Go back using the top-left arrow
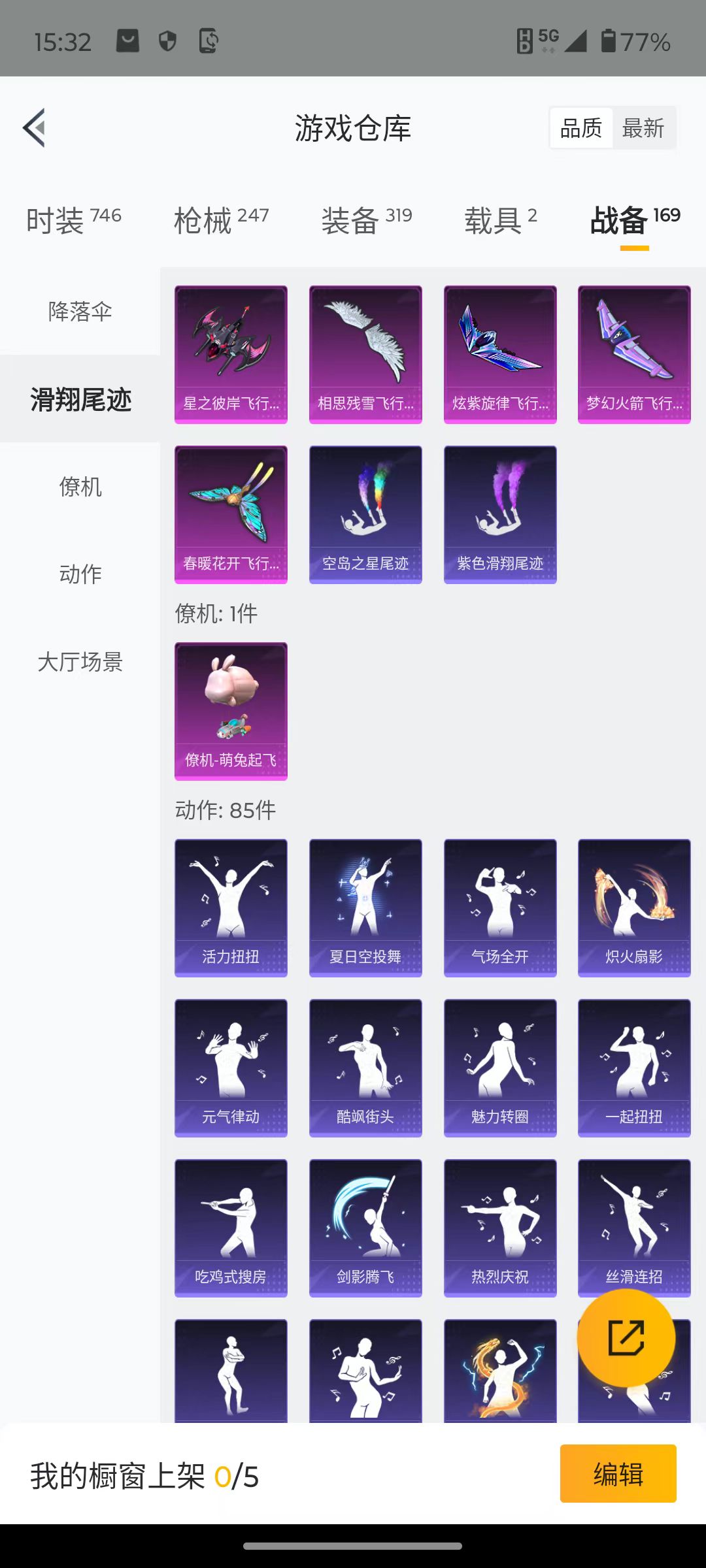 tap(35, 127)
